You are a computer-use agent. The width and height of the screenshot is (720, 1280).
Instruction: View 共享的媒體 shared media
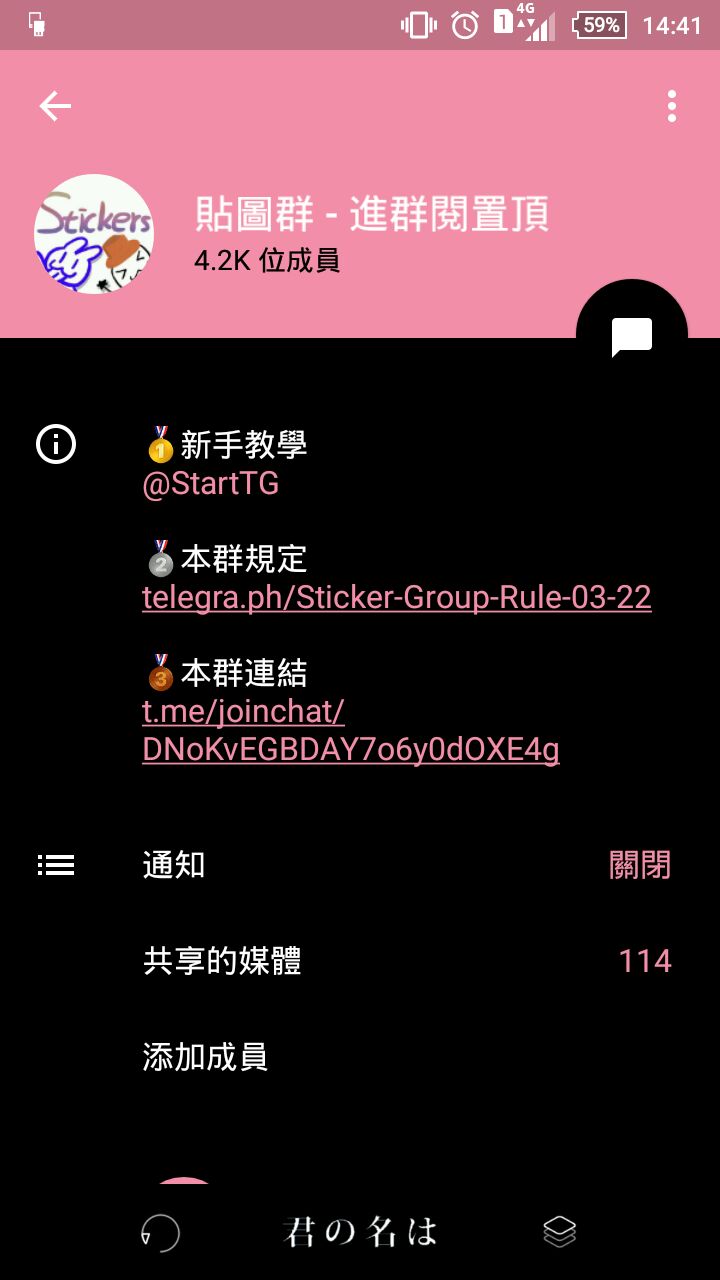coord(222,961)
